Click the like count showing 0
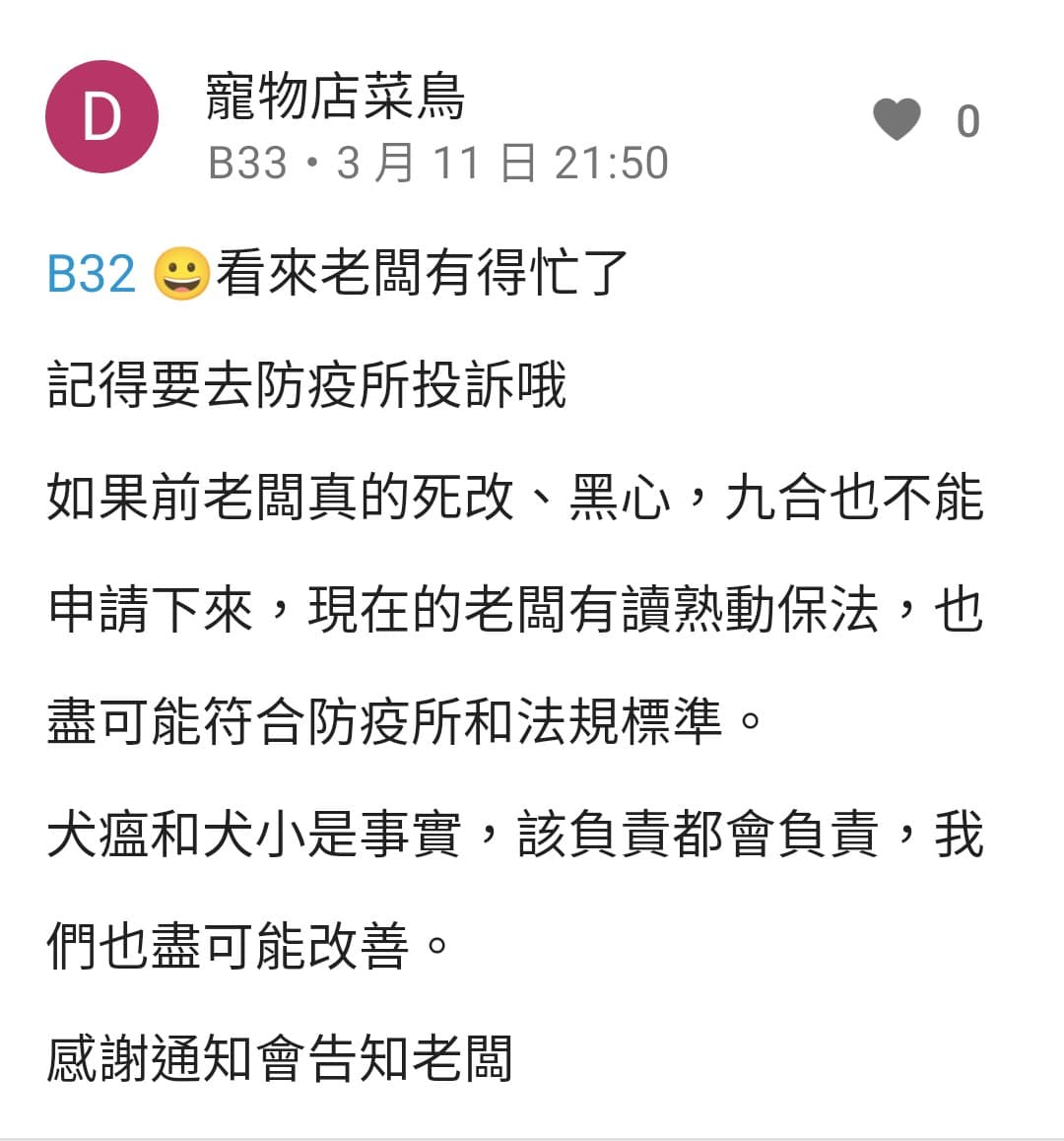 pos(968,119)
